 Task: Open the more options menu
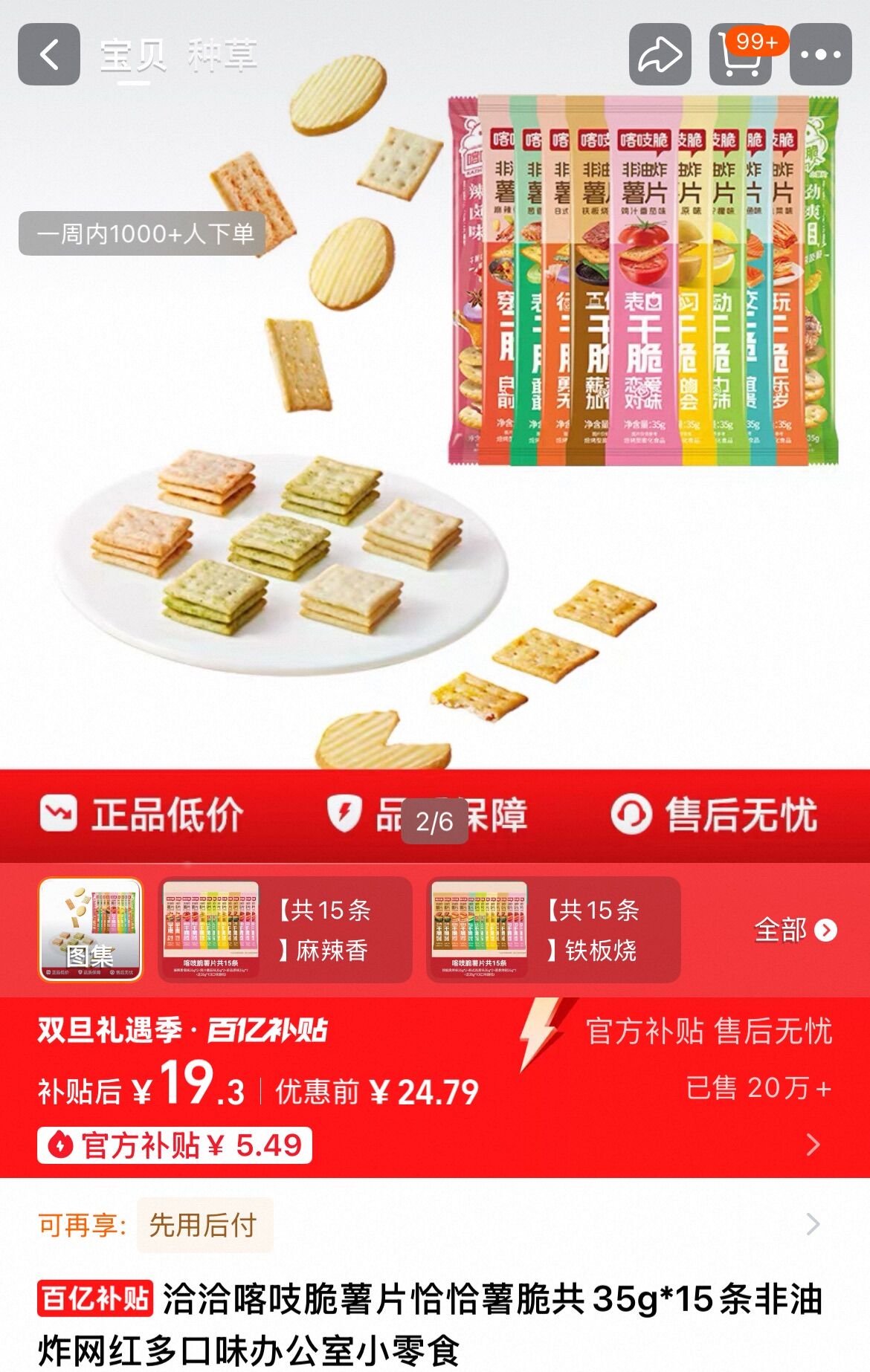tap(820, 54)
